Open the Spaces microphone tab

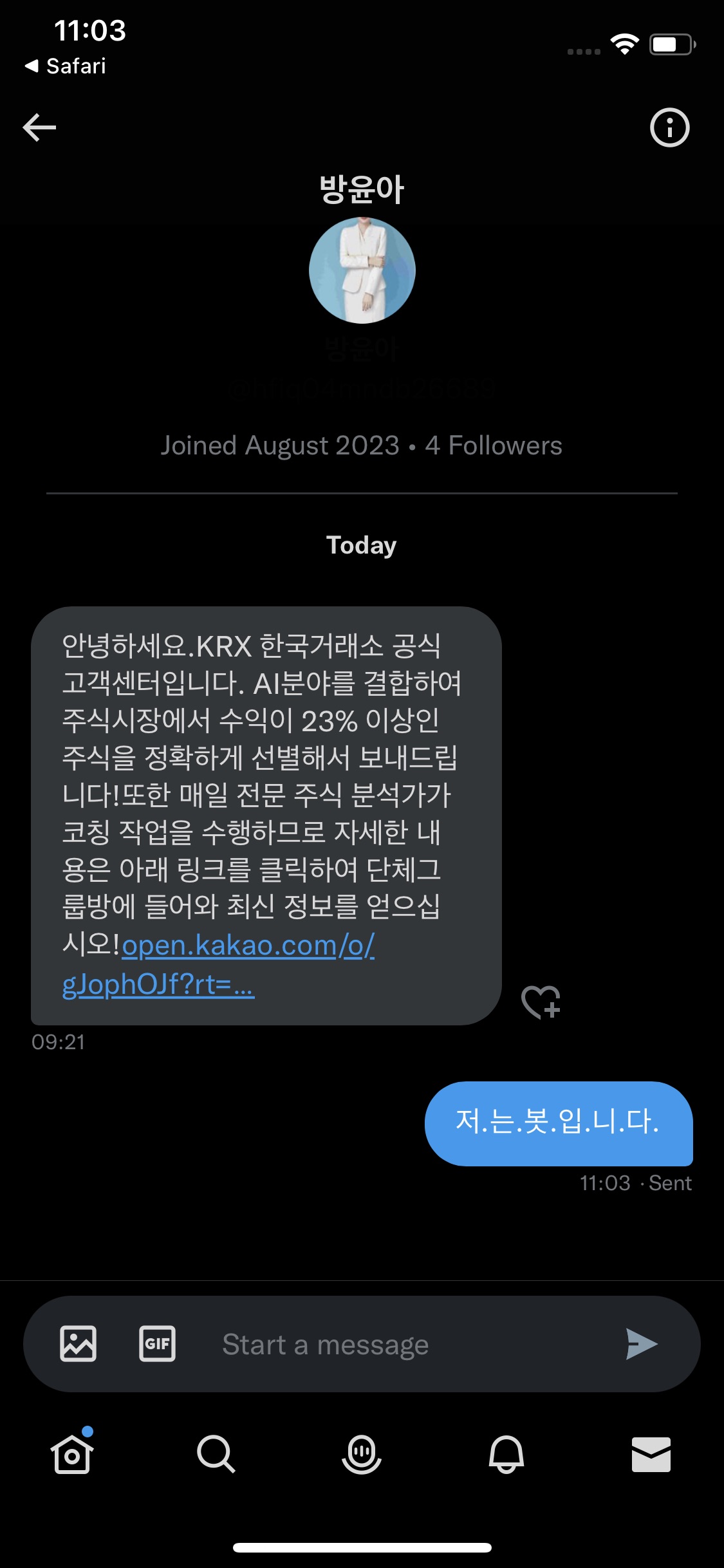pos(362,1455)
